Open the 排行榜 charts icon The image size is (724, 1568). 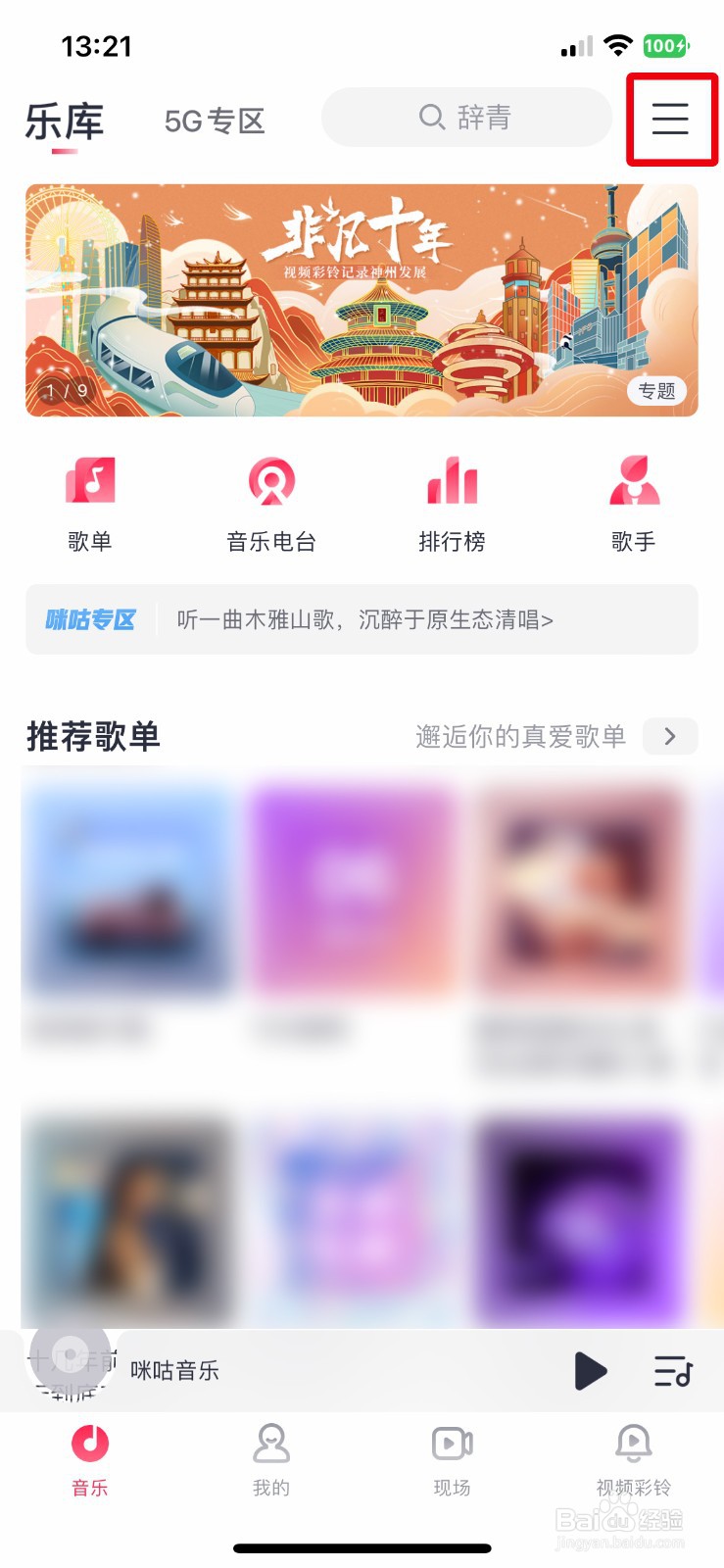click(x=452, y=500)
